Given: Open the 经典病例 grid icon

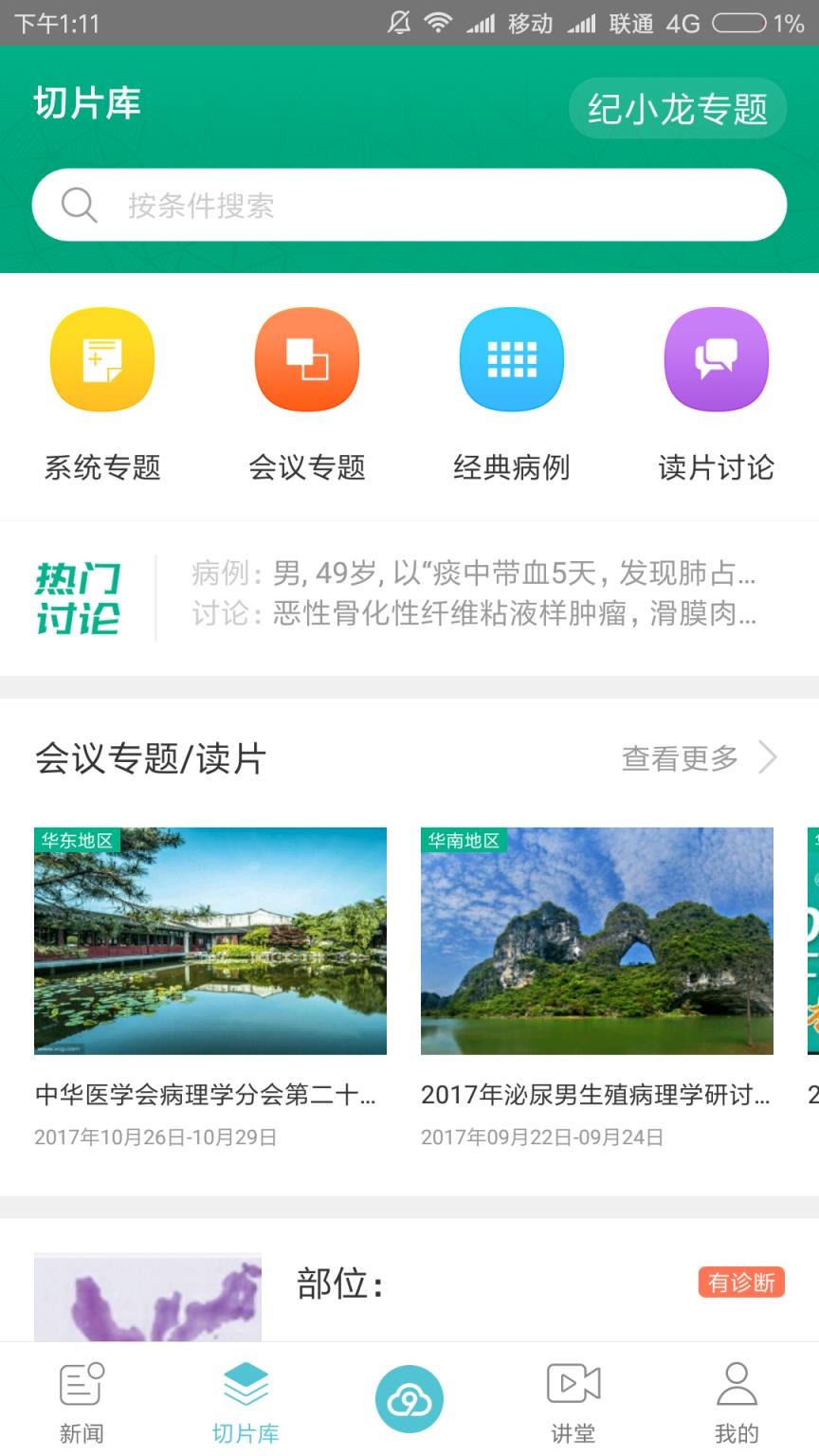Looking at the screenshot, I should [x=511, y=359].
